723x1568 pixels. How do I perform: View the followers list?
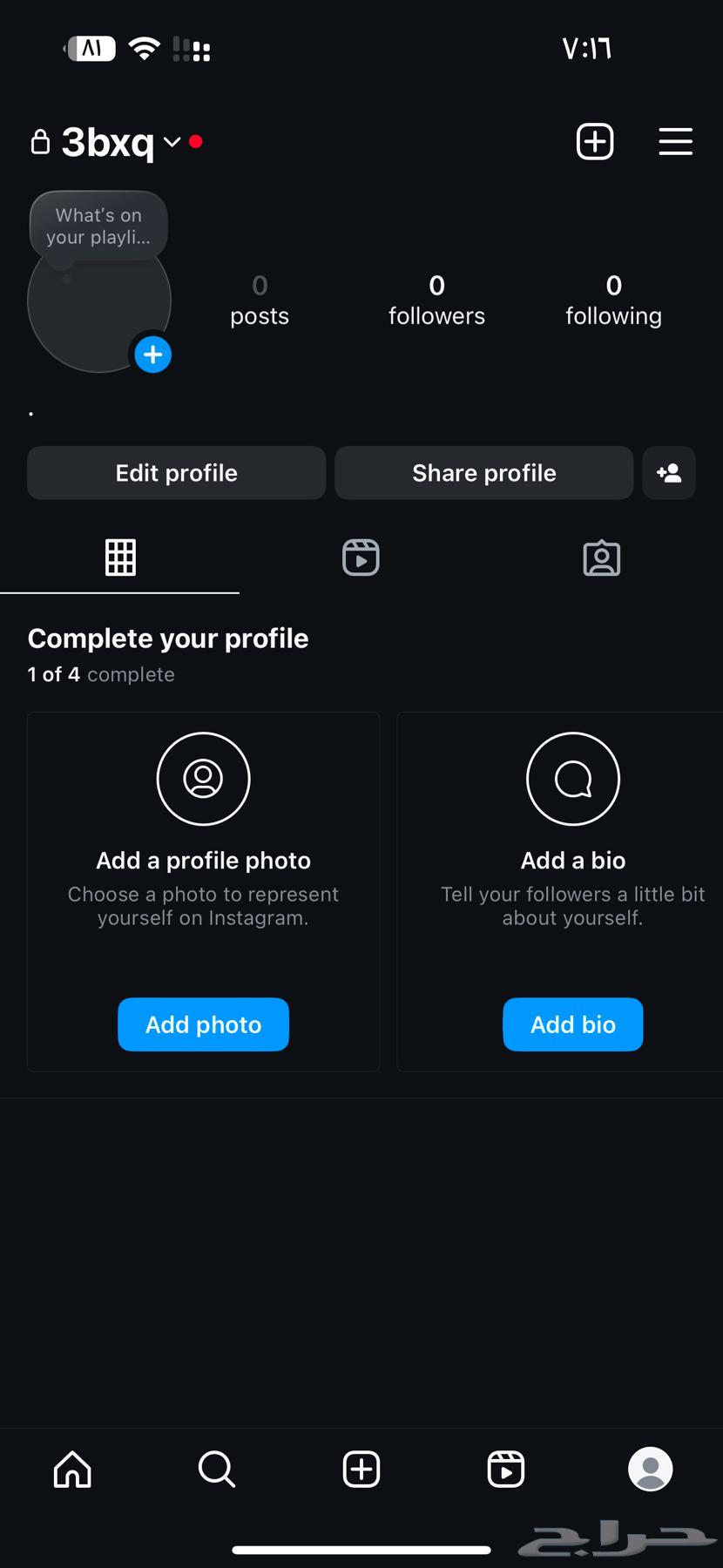click(436, 300)
